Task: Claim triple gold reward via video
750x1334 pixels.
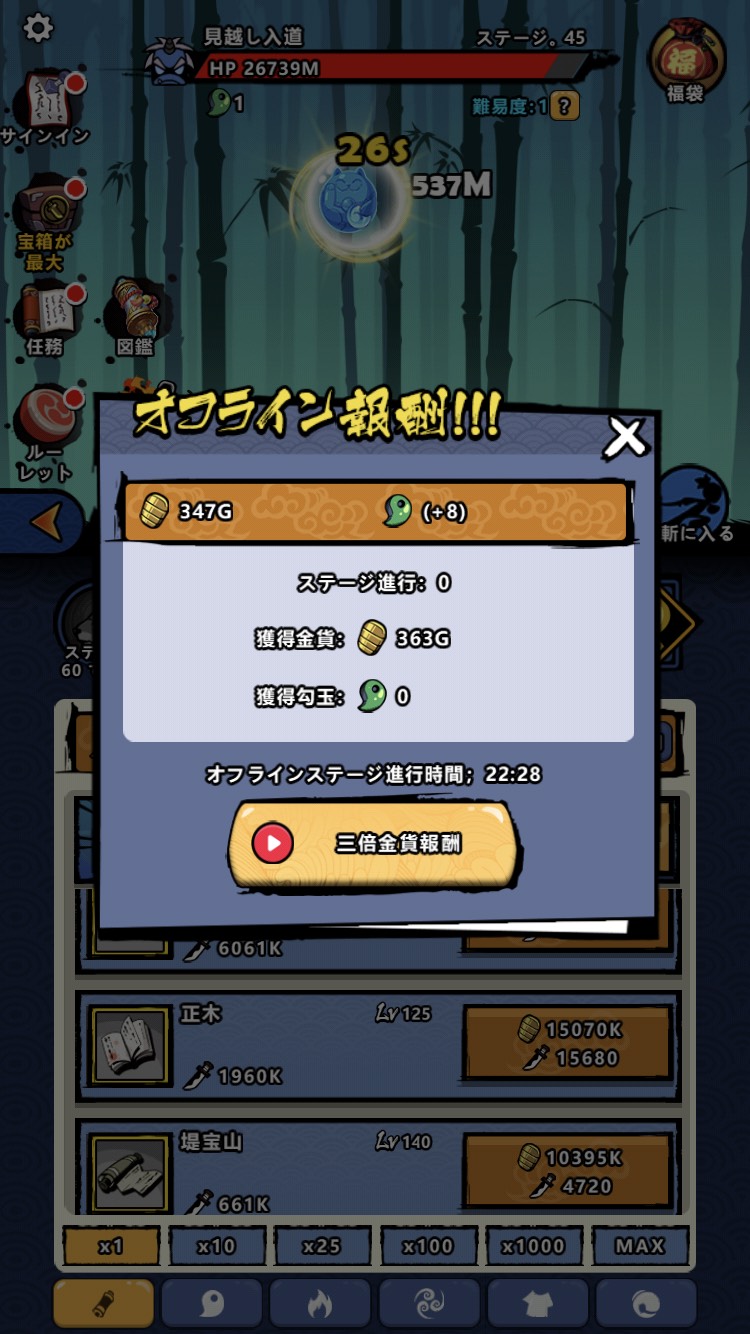Action: (373, 844)
